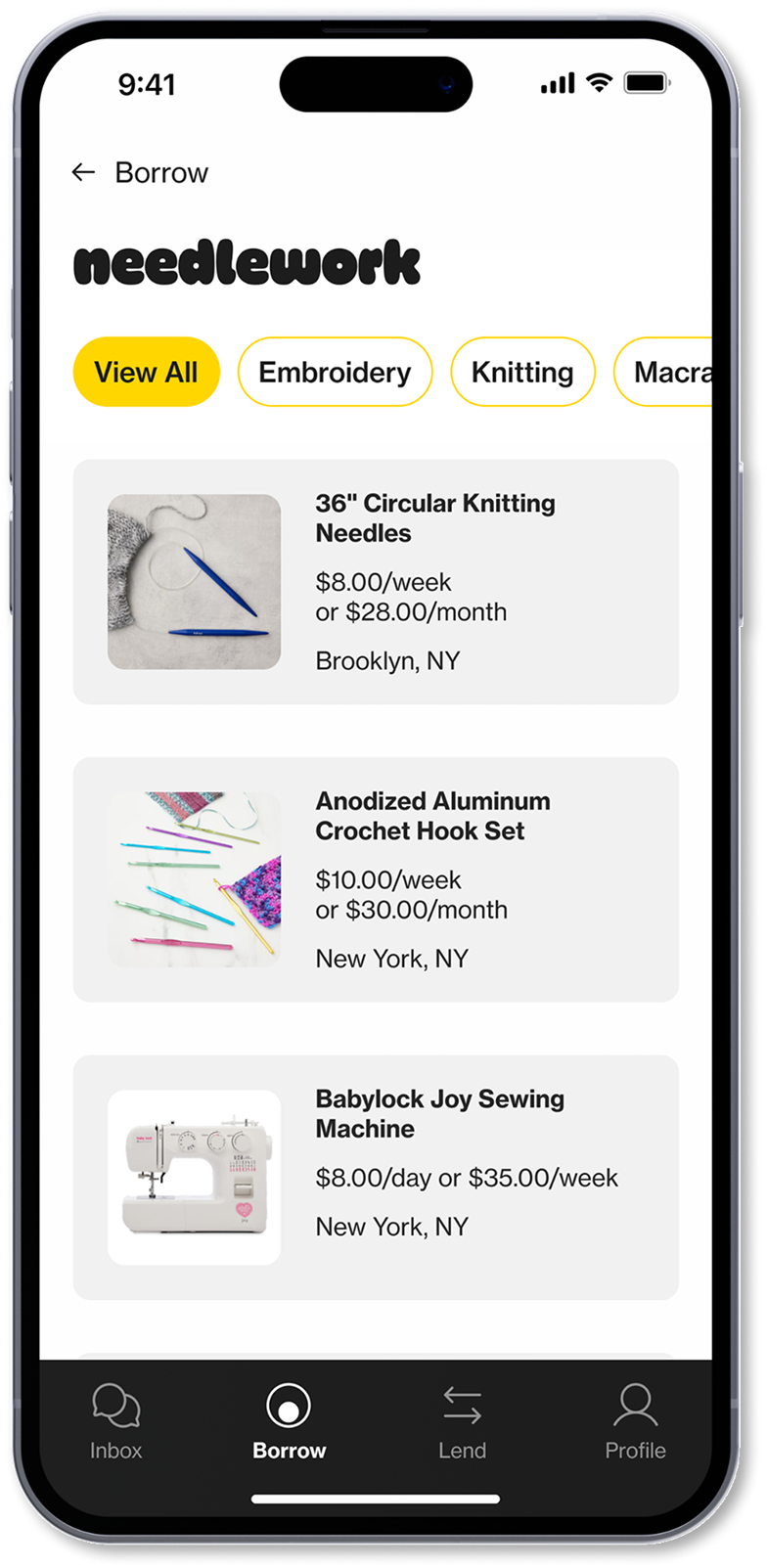Open the 36" Circular Knitting Needles listing
The image size is (767, 1568).
coord(376,582)
